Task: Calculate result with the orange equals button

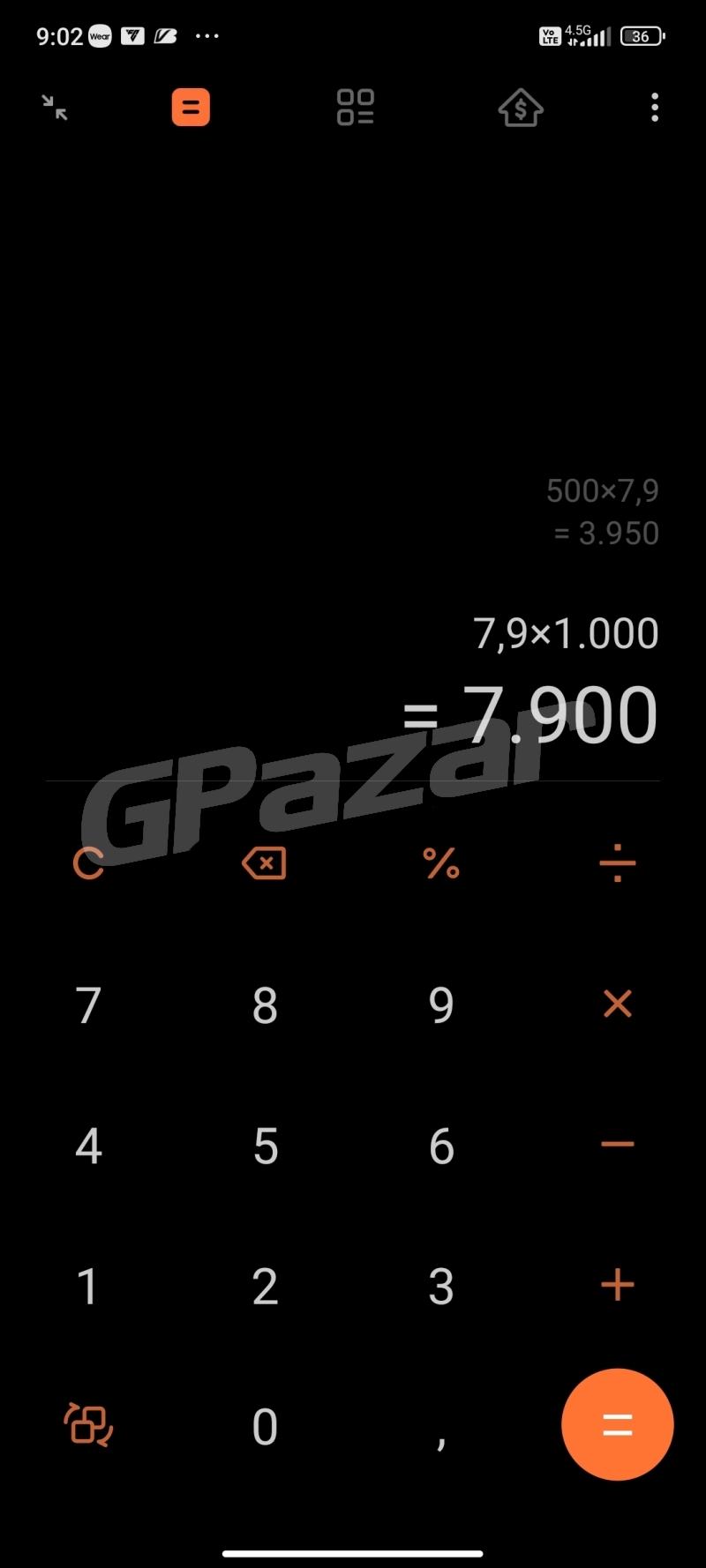Action: coord(618,1424)
